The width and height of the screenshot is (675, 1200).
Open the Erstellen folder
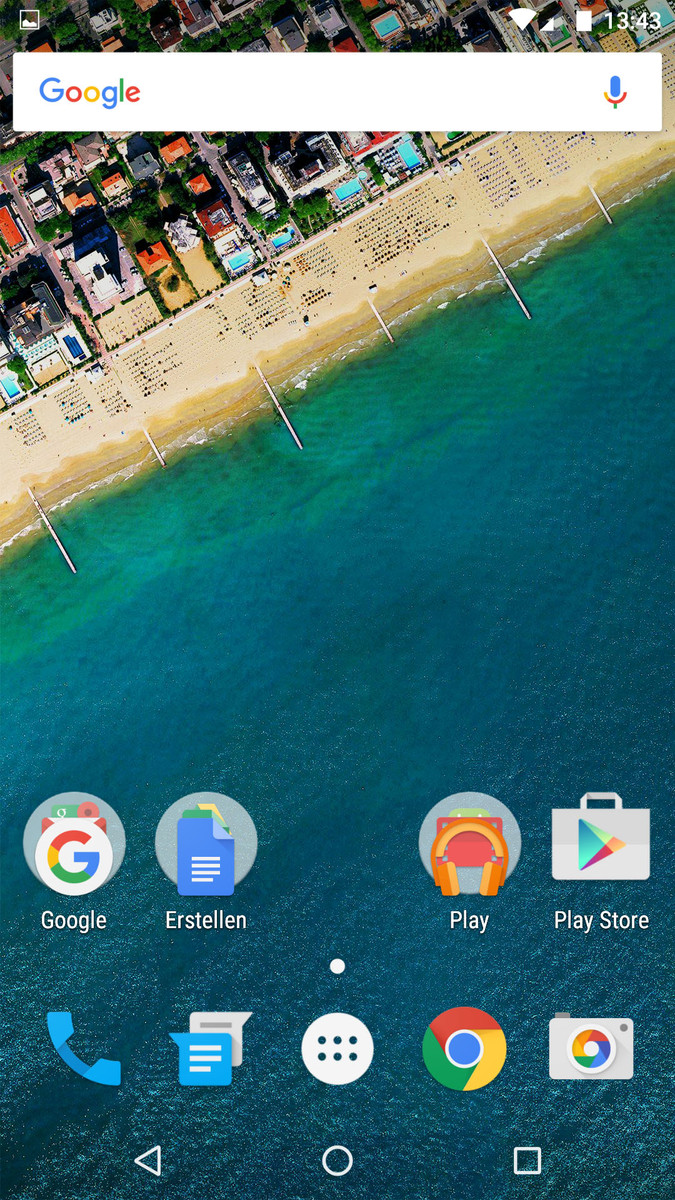tap(206, 845)
